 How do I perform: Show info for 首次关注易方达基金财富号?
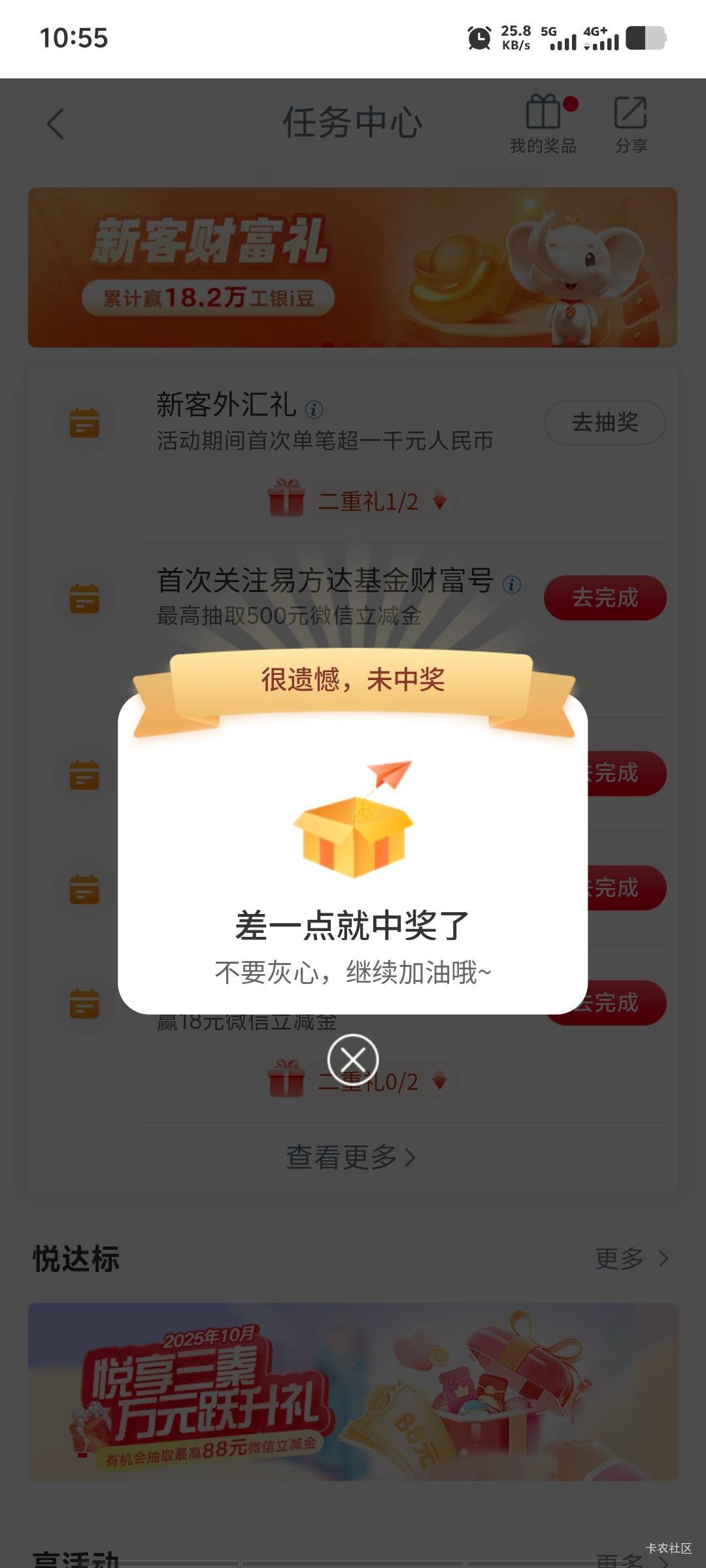pos(512,585)
